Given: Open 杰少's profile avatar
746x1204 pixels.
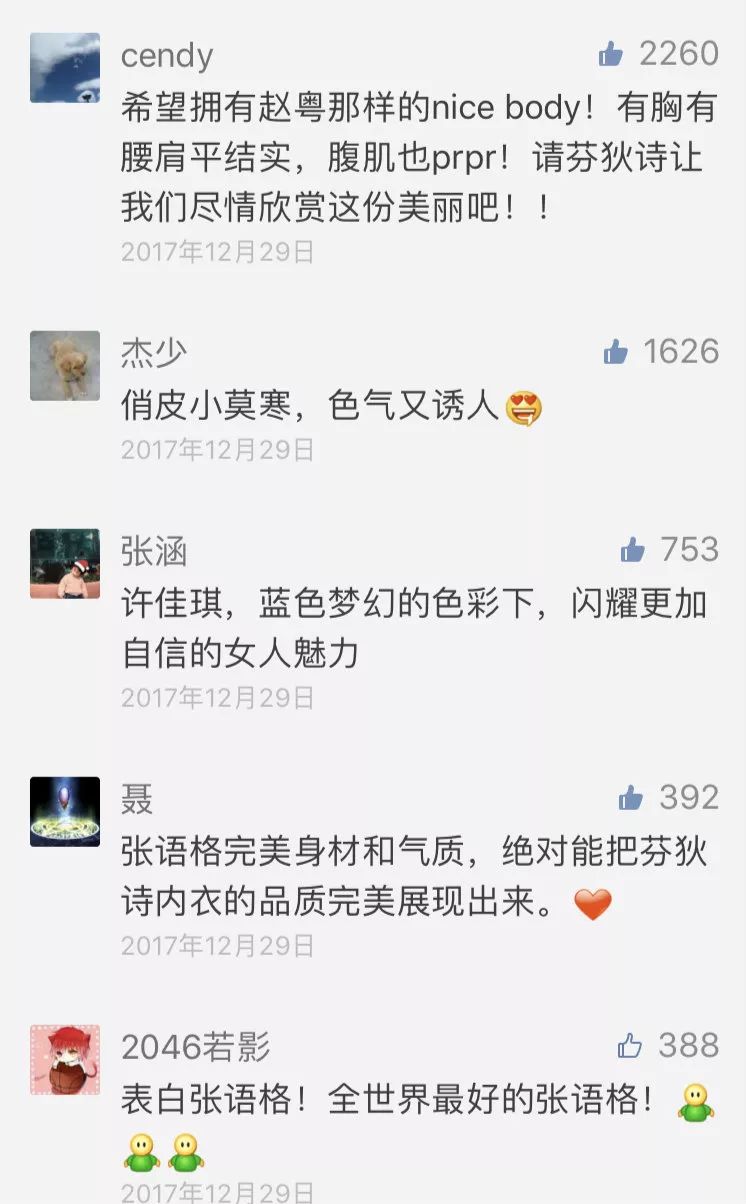Looking at the screenshot, I should (x=65, y=366).
